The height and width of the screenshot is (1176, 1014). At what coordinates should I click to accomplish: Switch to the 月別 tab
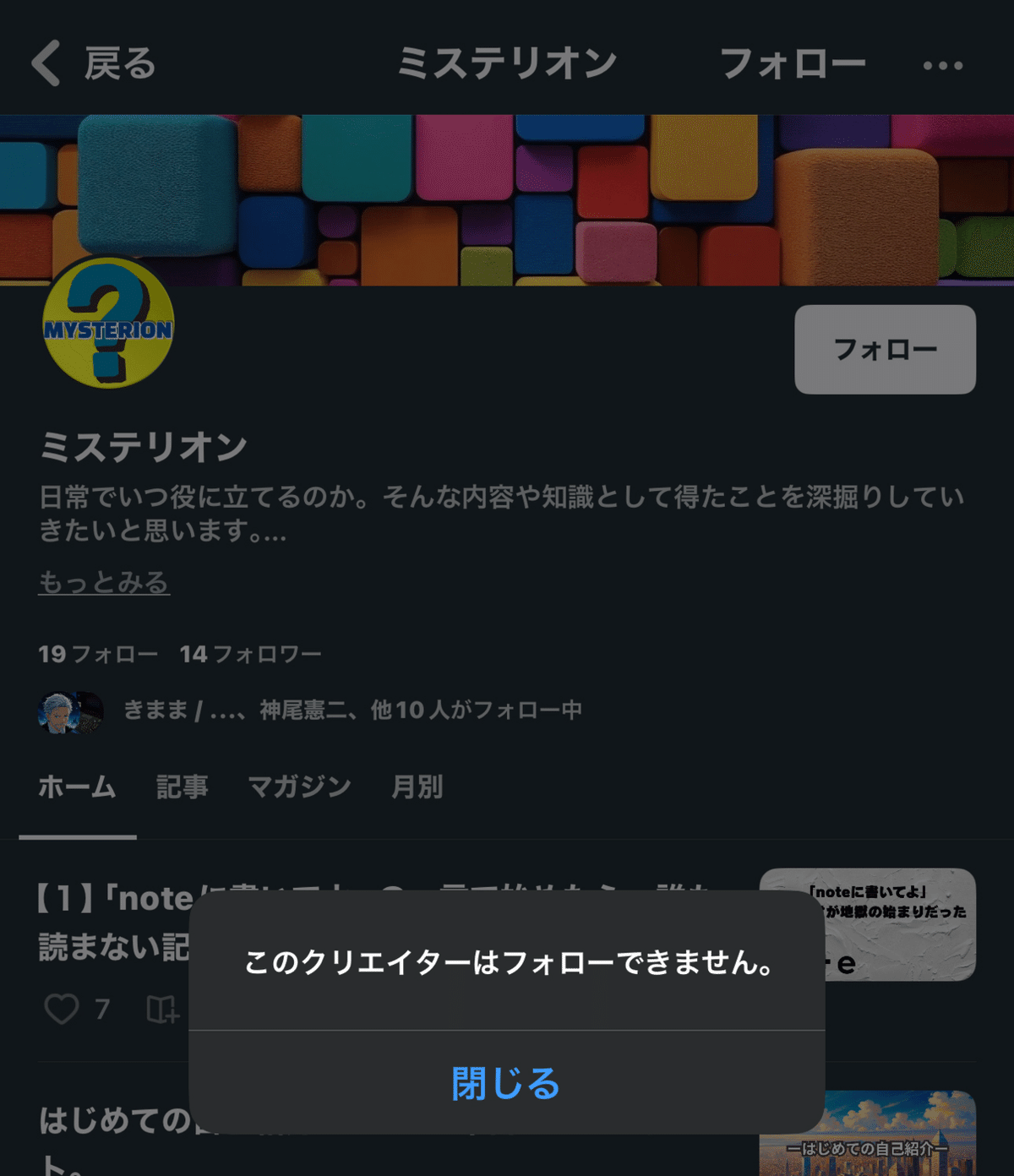point(416,786)
